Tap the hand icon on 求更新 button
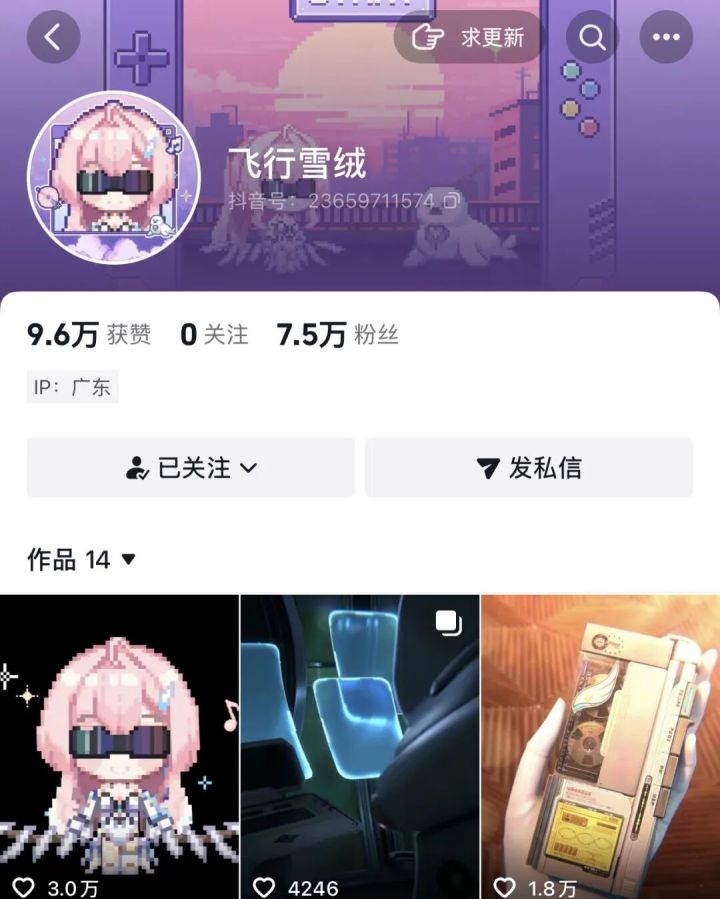The image size is (720, 899). (x=426, y=36)
